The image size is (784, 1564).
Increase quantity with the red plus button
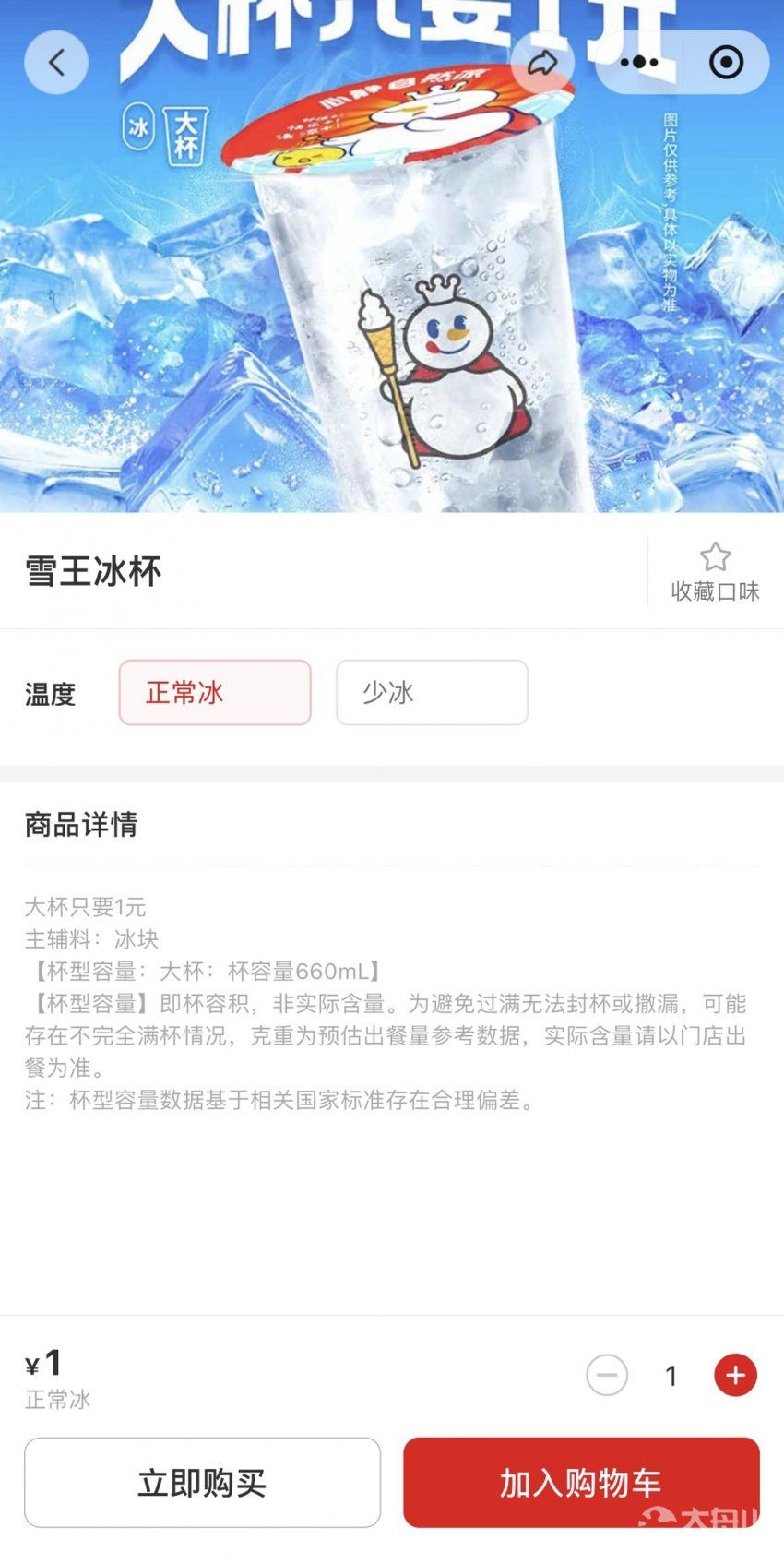click(735, 1376)
